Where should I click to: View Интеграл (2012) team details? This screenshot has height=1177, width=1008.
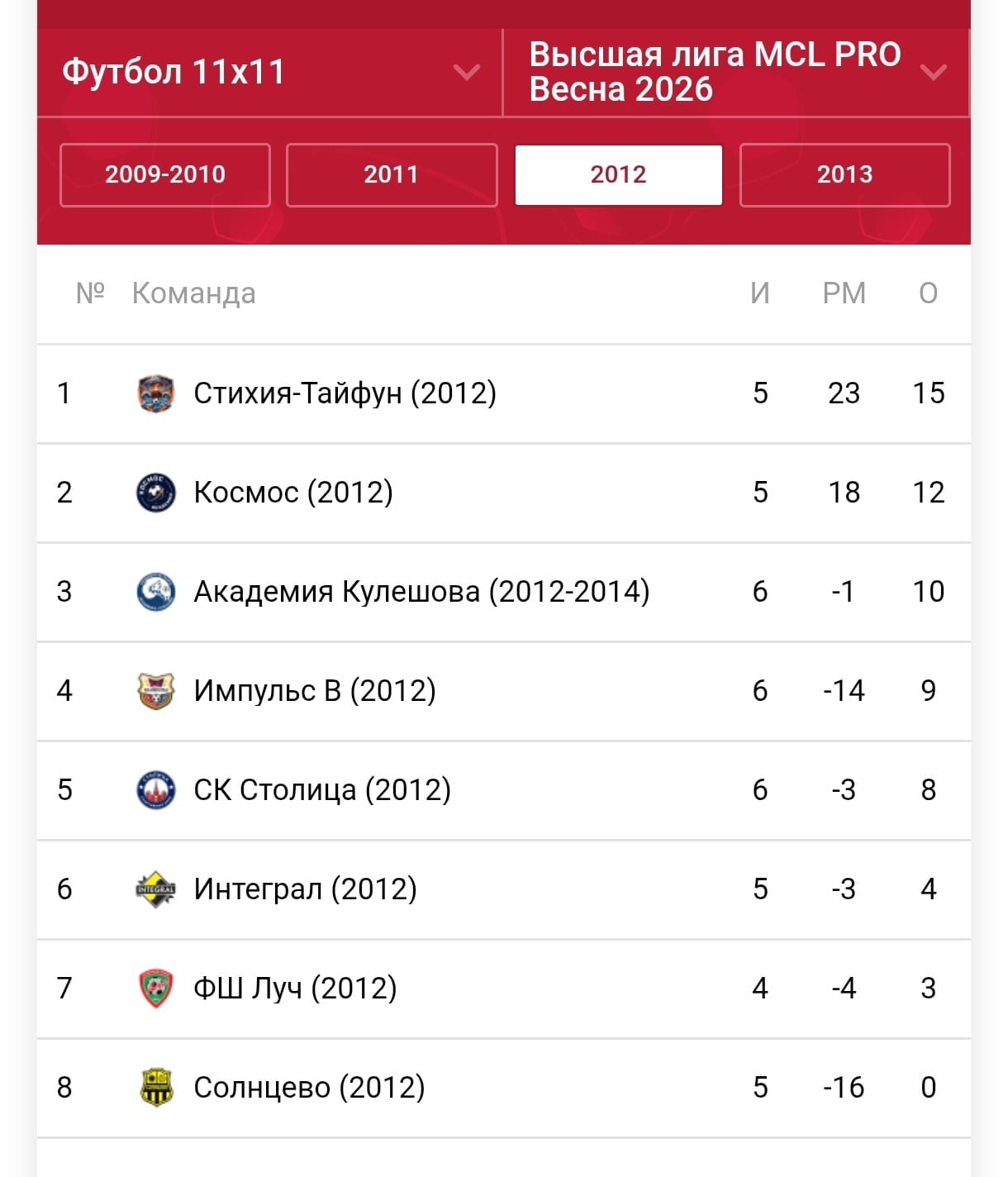[x=504, y=889]
